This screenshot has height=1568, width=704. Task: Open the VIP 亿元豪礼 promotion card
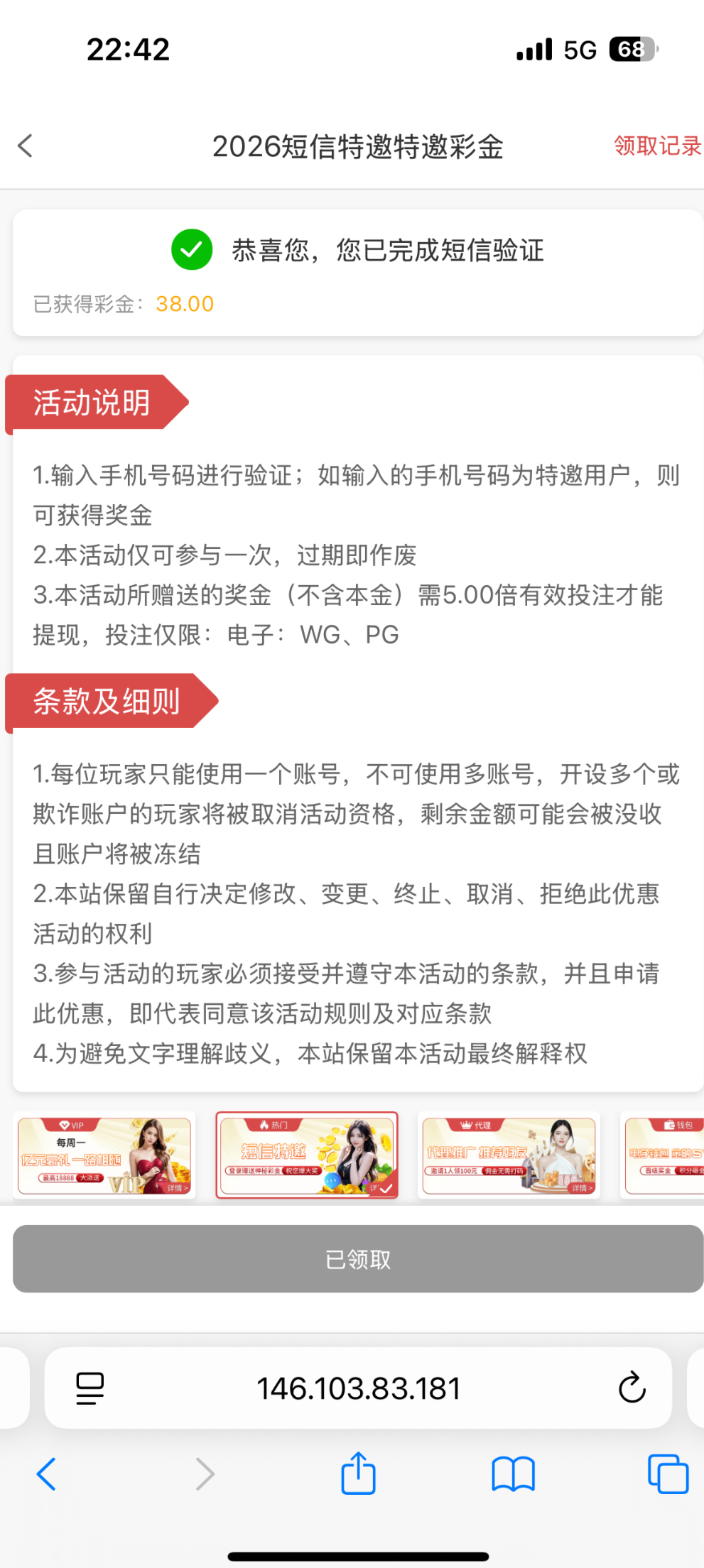click(x=104, y=1155)
